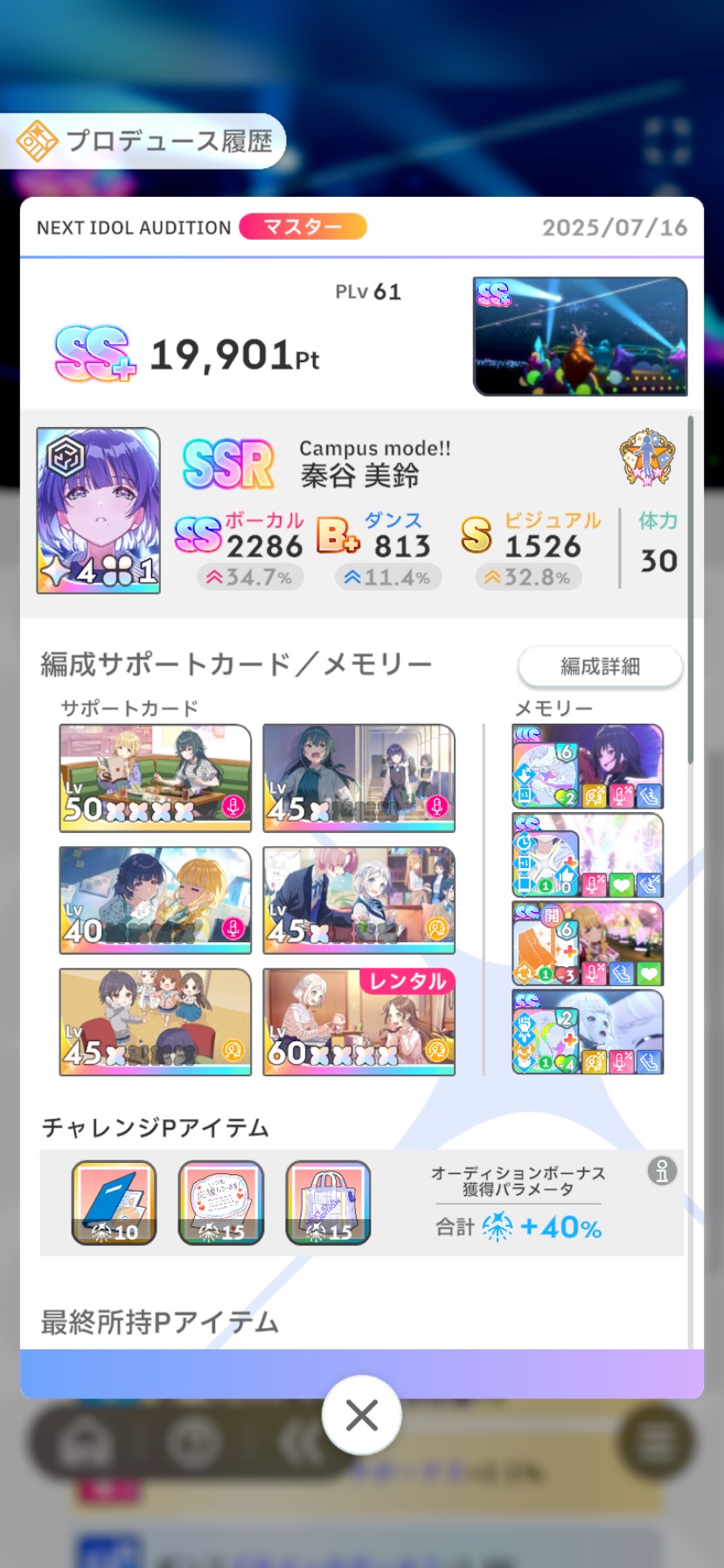
Task: View the SS+ stage result thumbnail
Action: pyautogui.click(x=580, y=337)
